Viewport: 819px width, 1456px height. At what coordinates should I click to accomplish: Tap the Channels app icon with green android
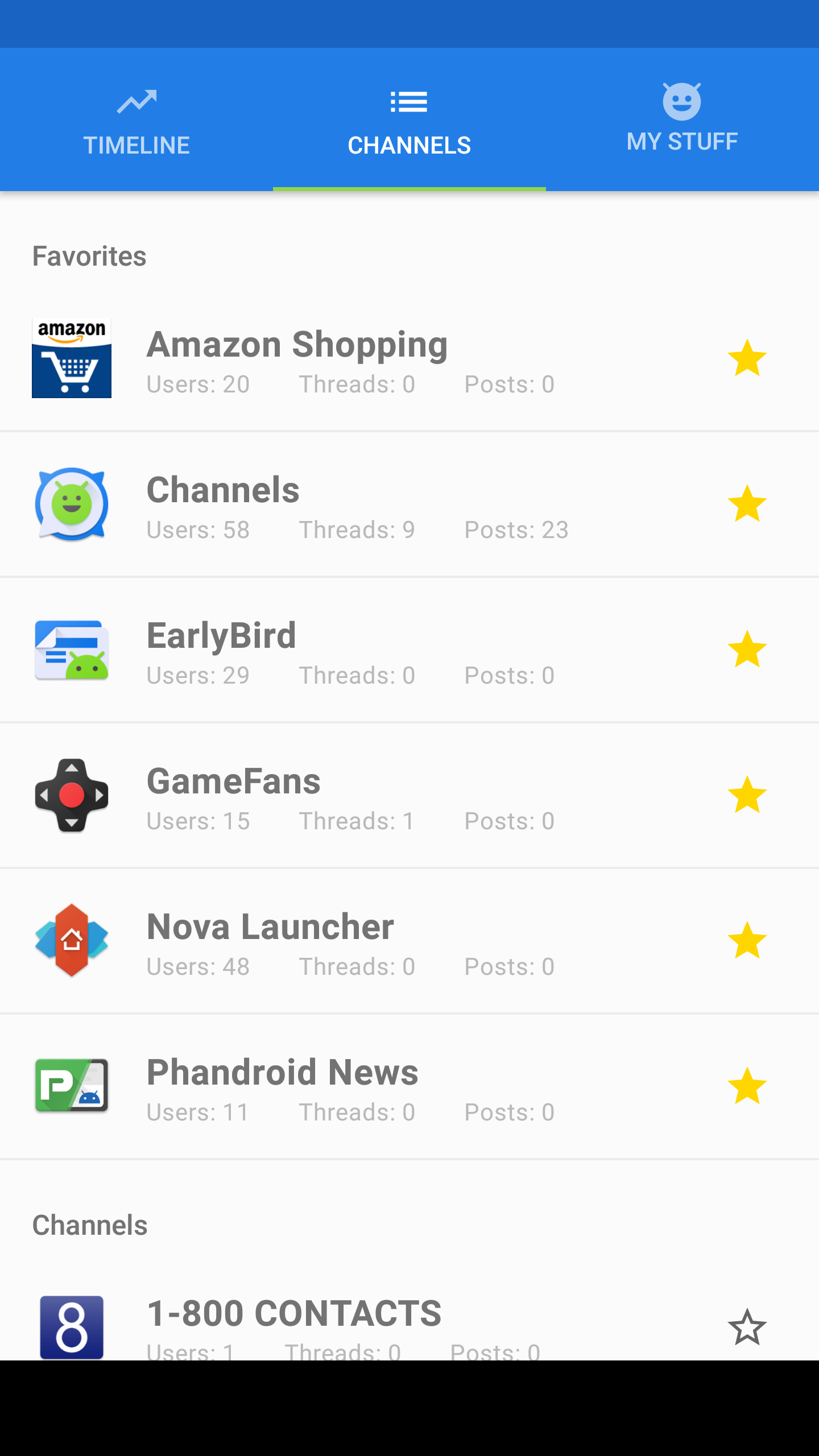point(71,504)
